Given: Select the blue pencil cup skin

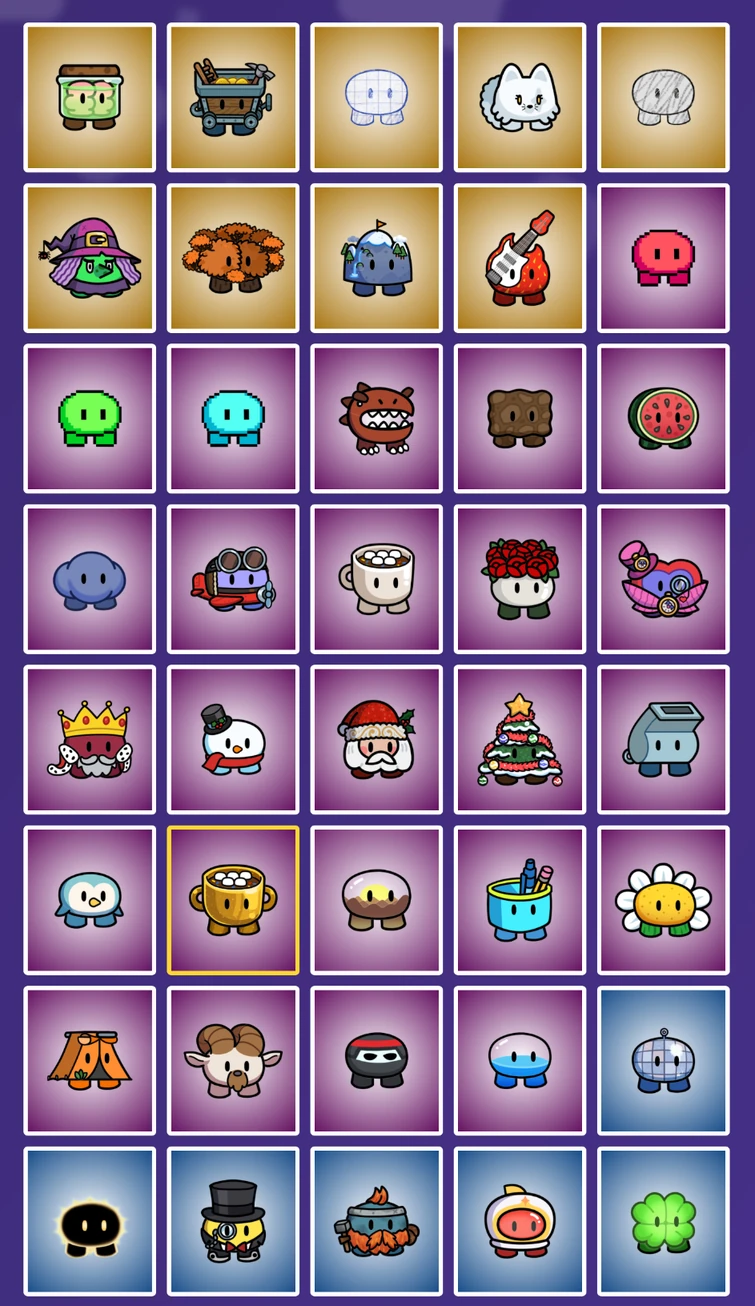Looking at the screenshot, I should tap(520, 900).
